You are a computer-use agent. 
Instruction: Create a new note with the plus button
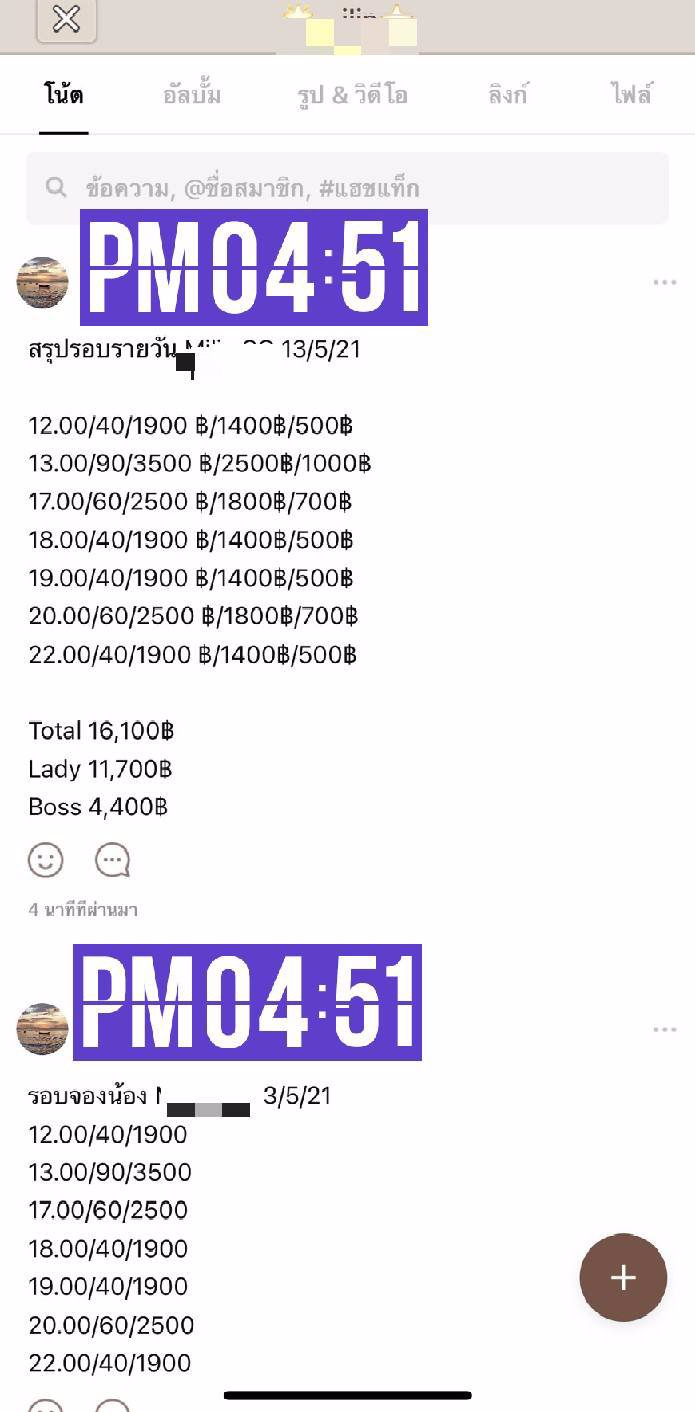[x=623, y=1277]
